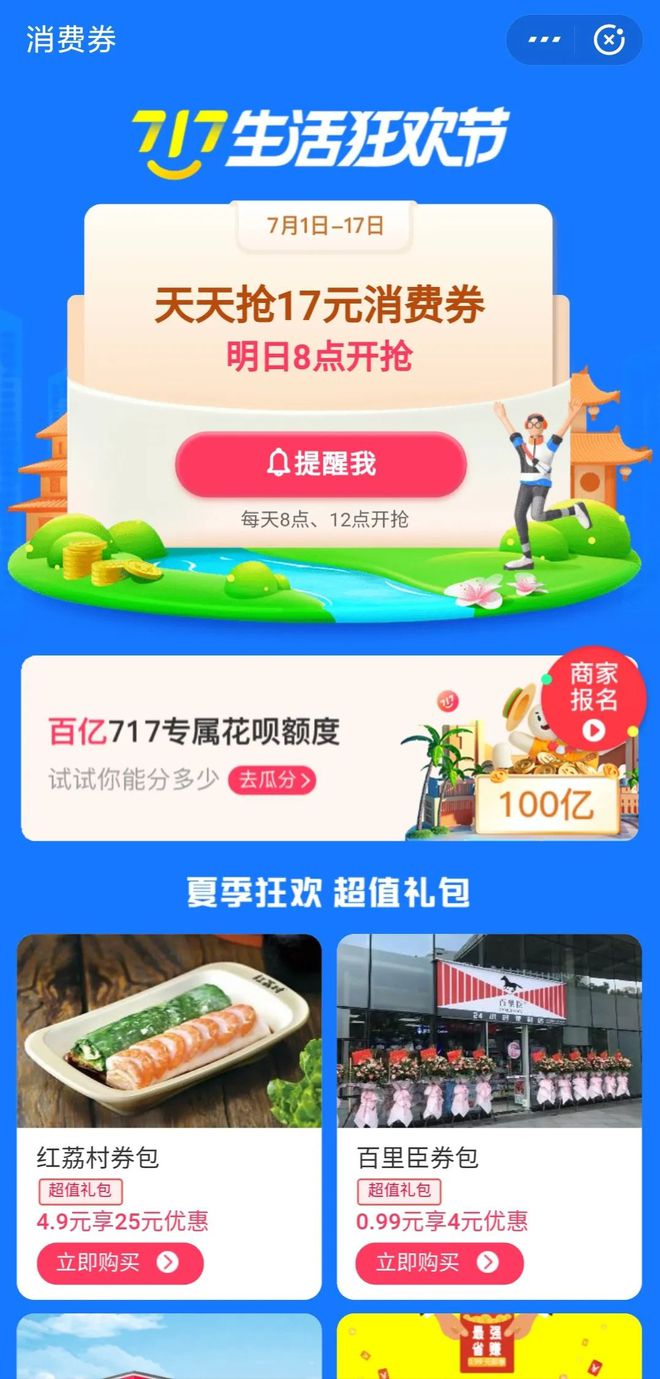The height and width of the screenshot is (1379, 660).
Task: Open the mini program more-options menu
Action: 544,40
